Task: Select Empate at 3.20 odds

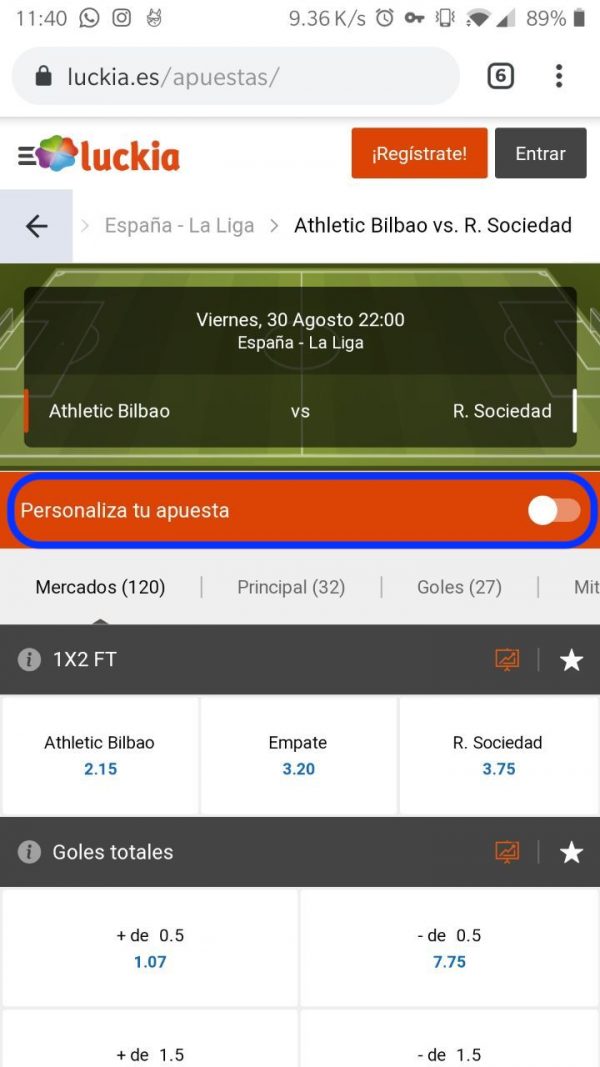Action: pos(299,755)
